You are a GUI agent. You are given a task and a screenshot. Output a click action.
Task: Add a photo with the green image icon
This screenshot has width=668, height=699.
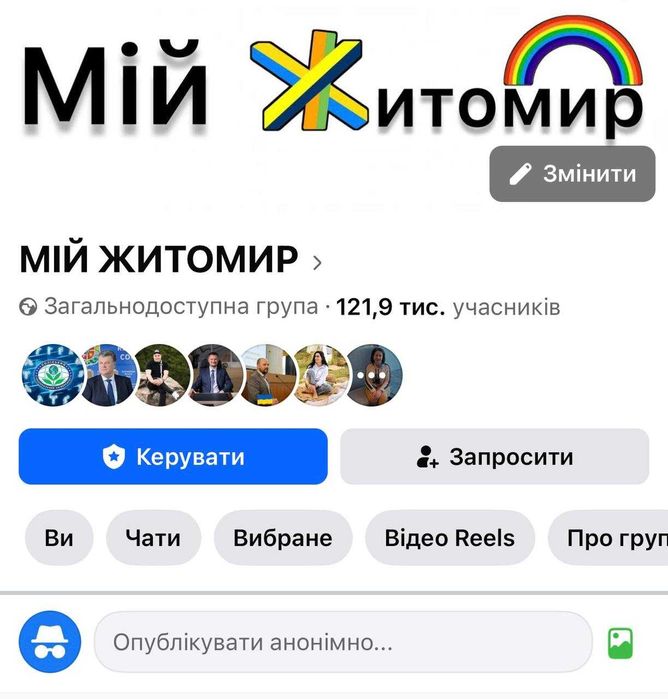(620, 642)
